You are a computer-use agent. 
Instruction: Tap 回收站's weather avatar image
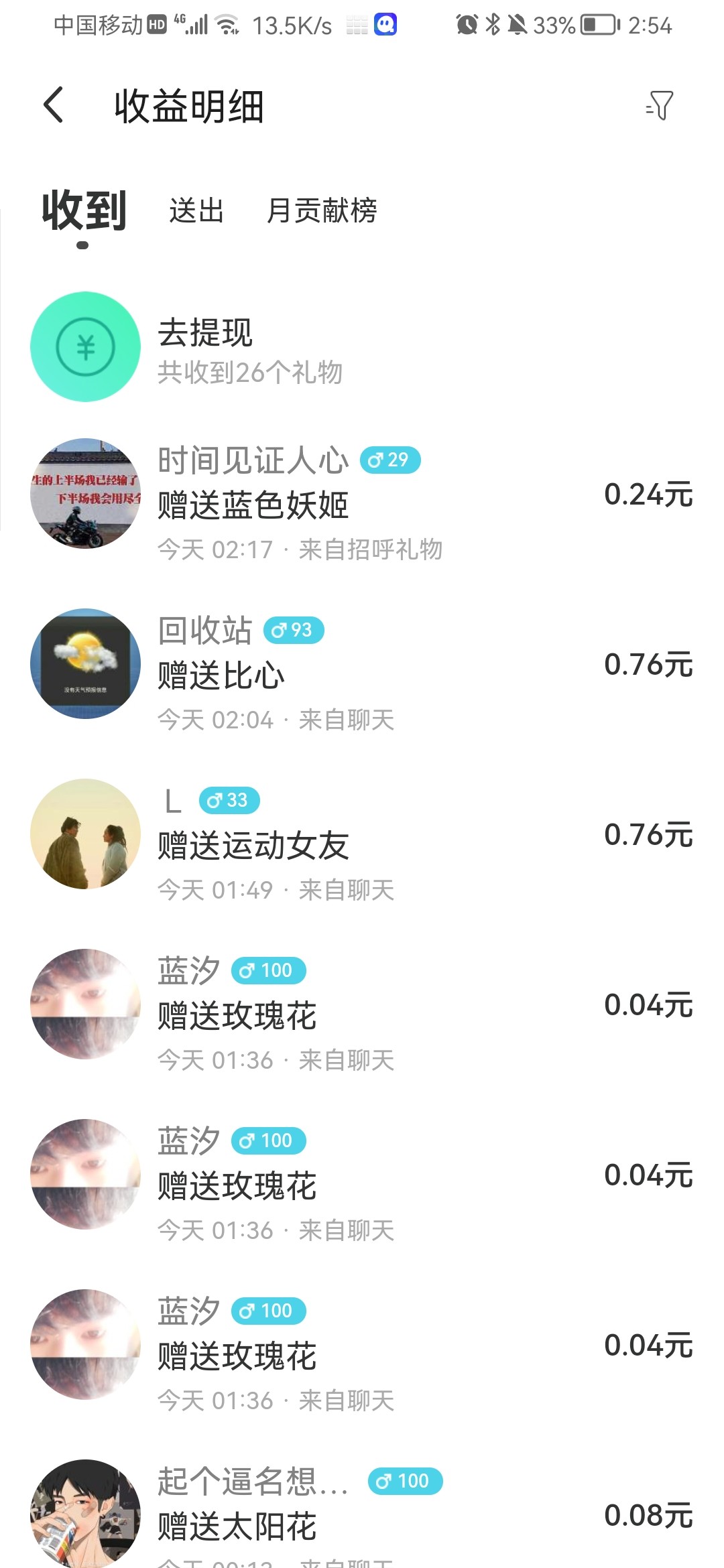(x=84, y=665)
